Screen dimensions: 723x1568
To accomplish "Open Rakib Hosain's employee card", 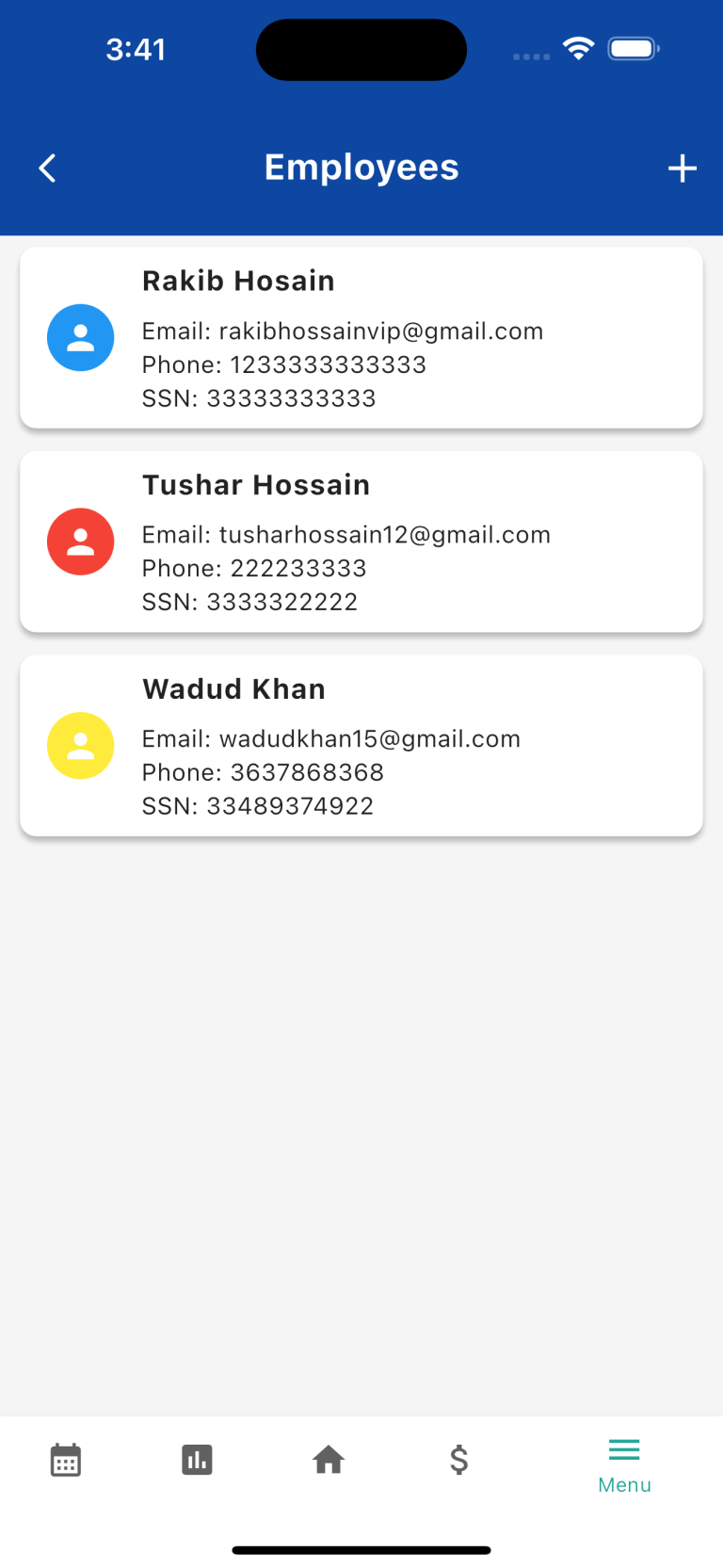I will point(361,338).
